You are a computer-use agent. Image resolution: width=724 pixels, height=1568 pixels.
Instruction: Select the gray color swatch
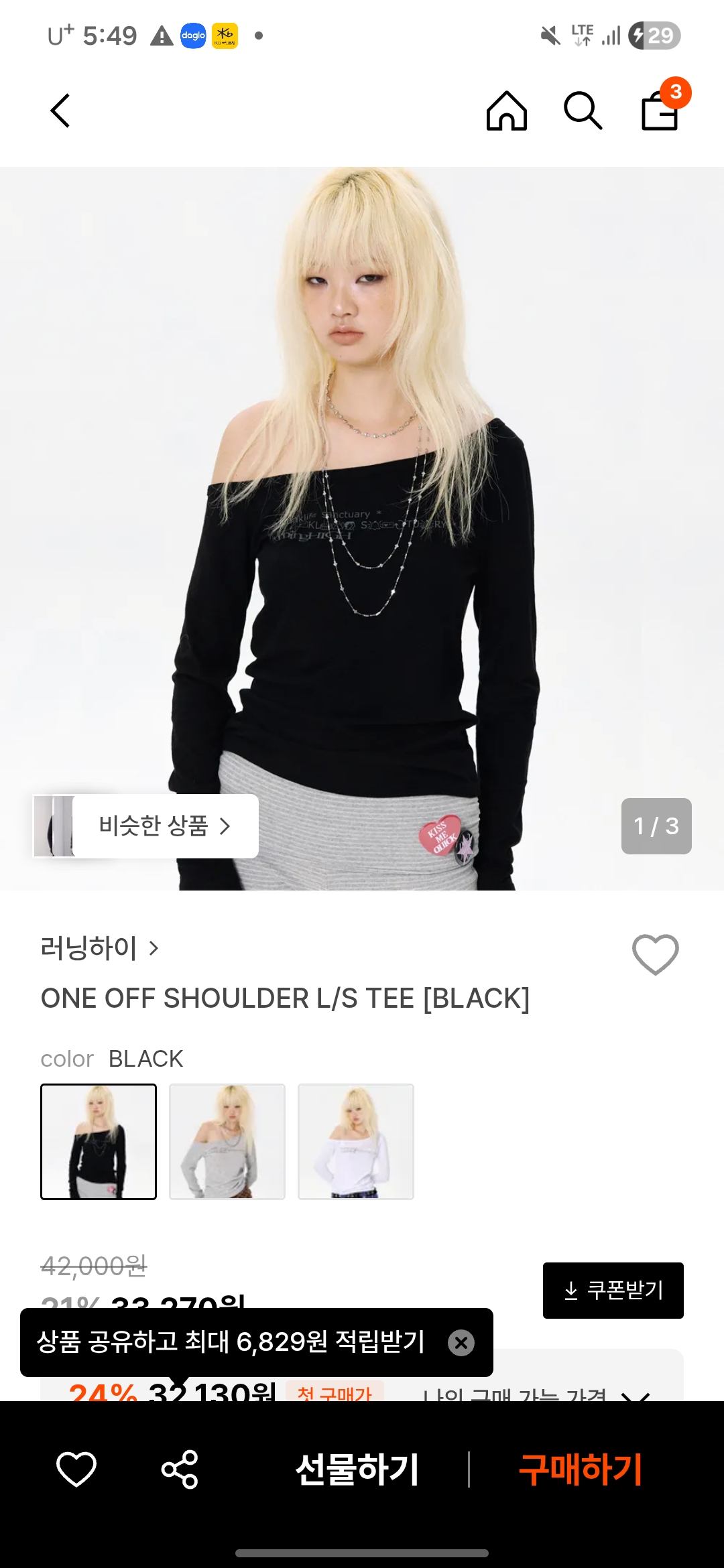[x=227, y=1141]
